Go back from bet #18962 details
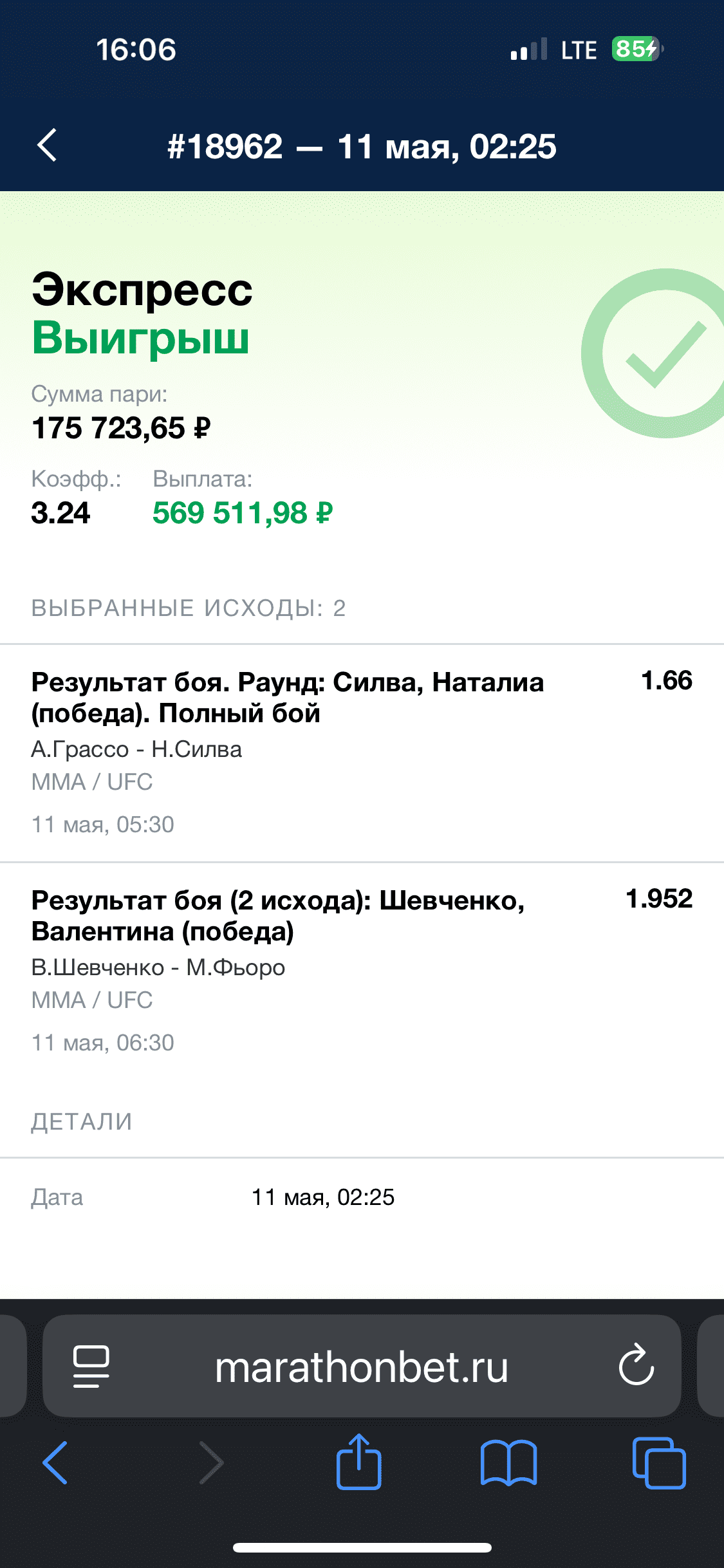Screen dimensions: 724x1568 [x=47, y=145]
